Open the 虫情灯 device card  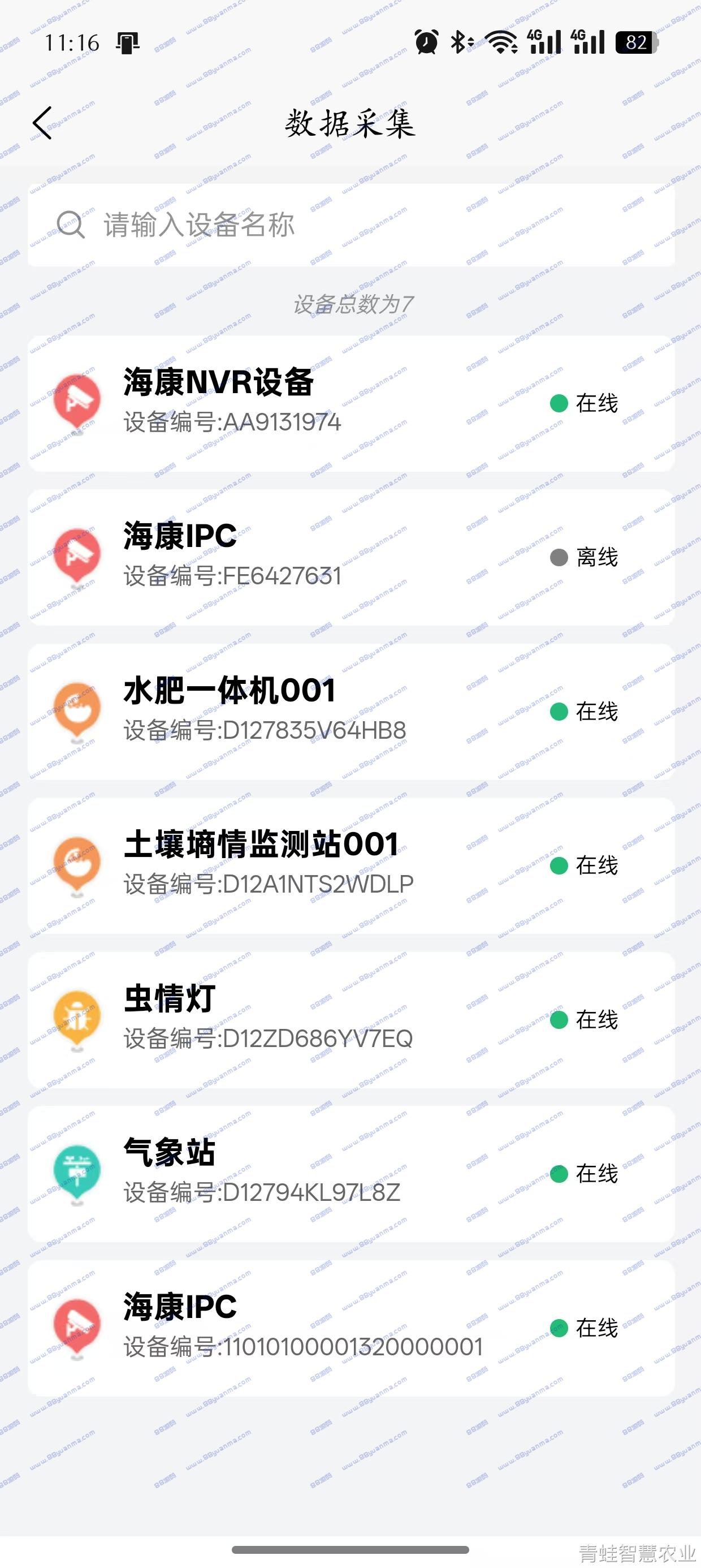point(351,1019)
